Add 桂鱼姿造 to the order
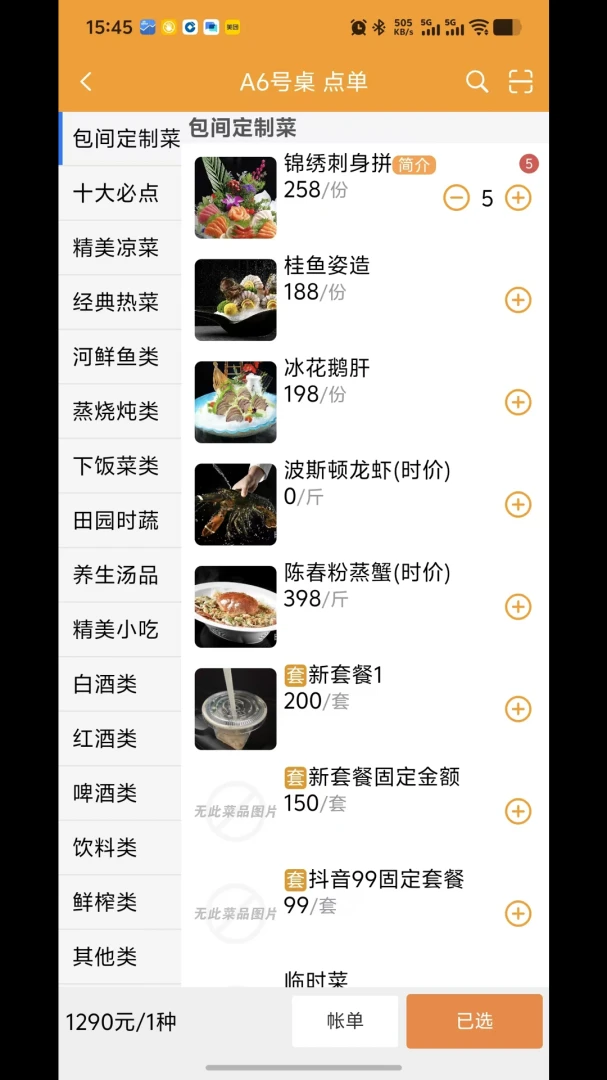This screenshot has width=607, height=1080. pos(518,300)
